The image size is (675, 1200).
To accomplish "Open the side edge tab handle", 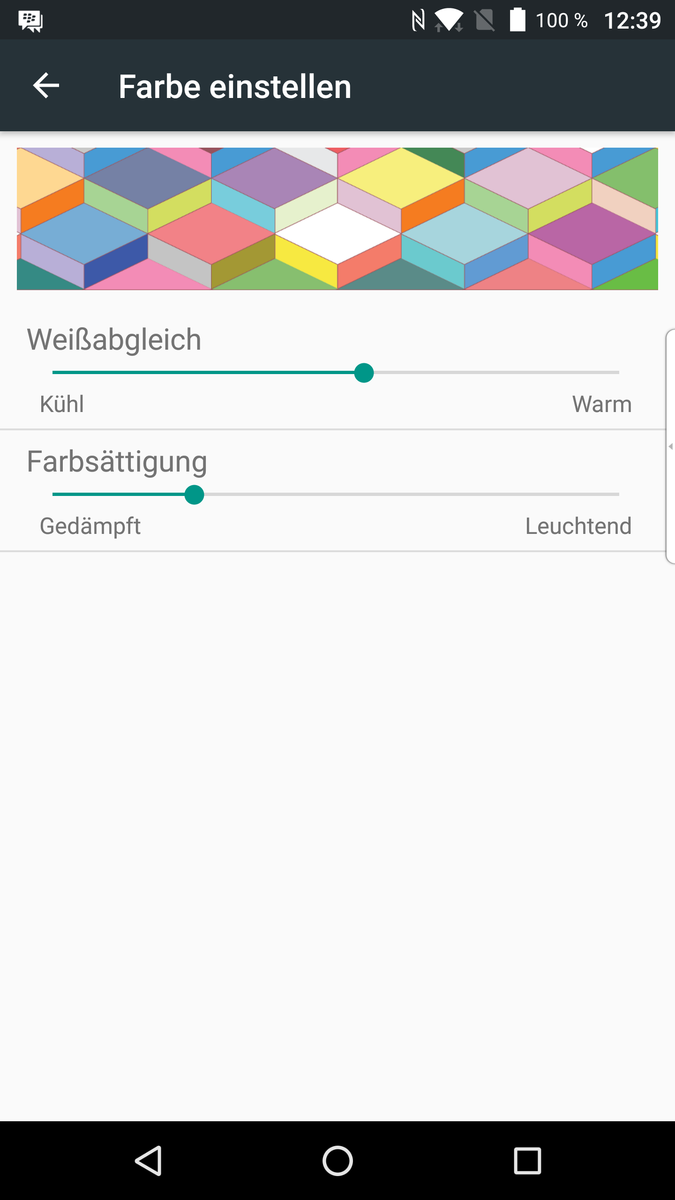I will coord(670,446).
